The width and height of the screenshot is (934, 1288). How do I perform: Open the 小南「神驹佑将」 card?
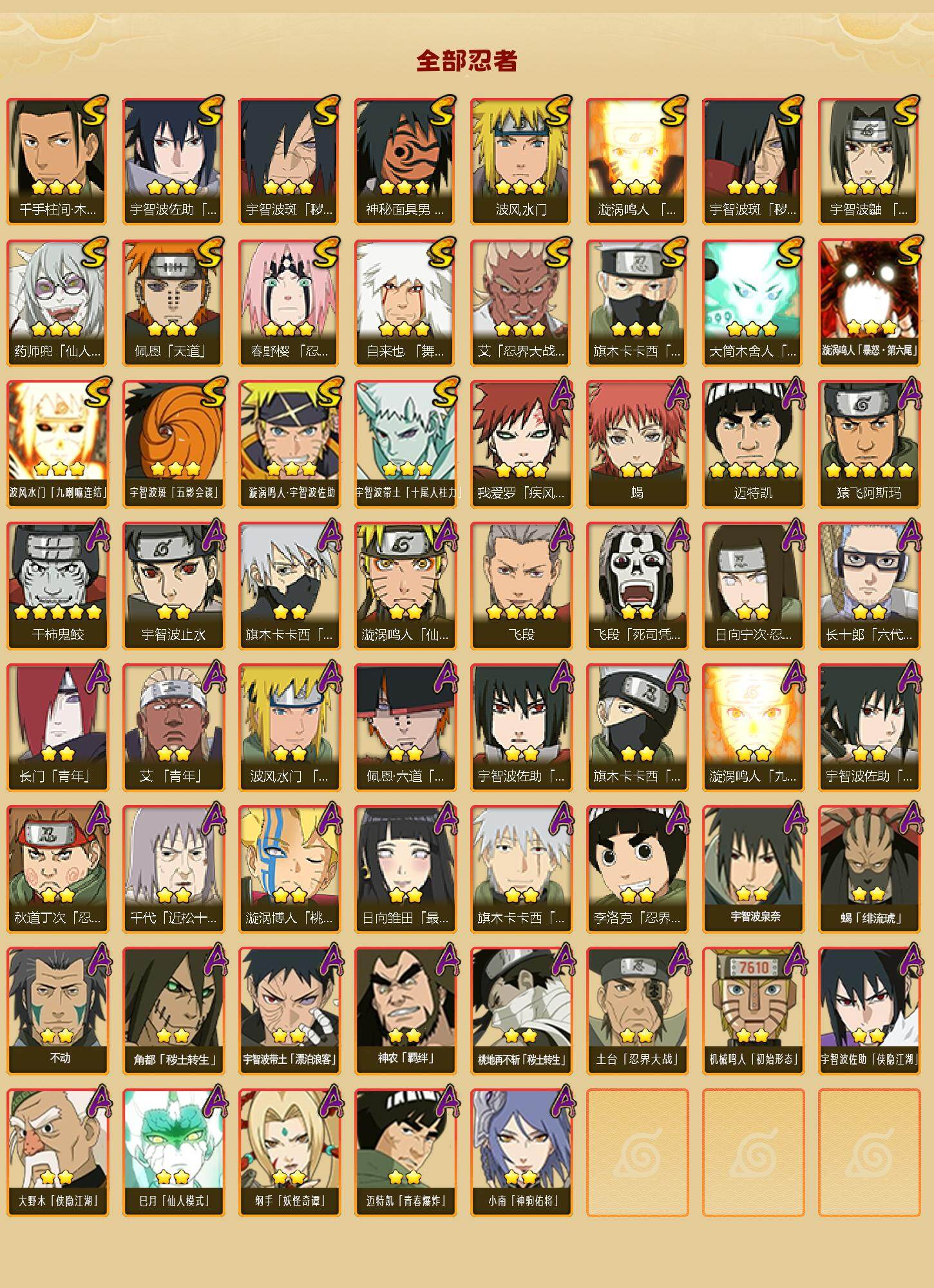point(520,1152)
